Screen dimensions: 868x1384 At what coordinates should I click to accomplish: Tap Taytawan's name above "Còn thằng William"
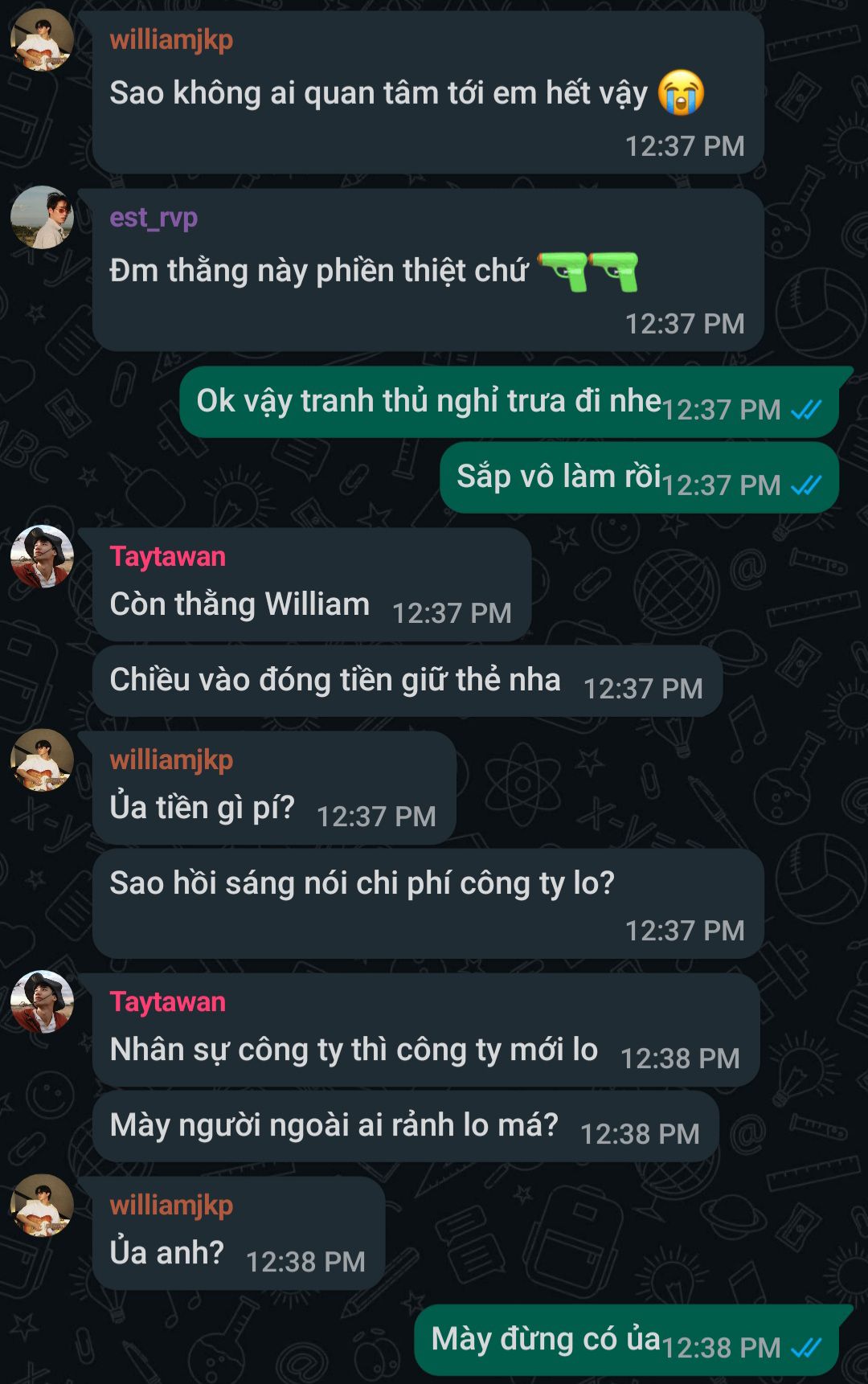[x=167, y=556]
